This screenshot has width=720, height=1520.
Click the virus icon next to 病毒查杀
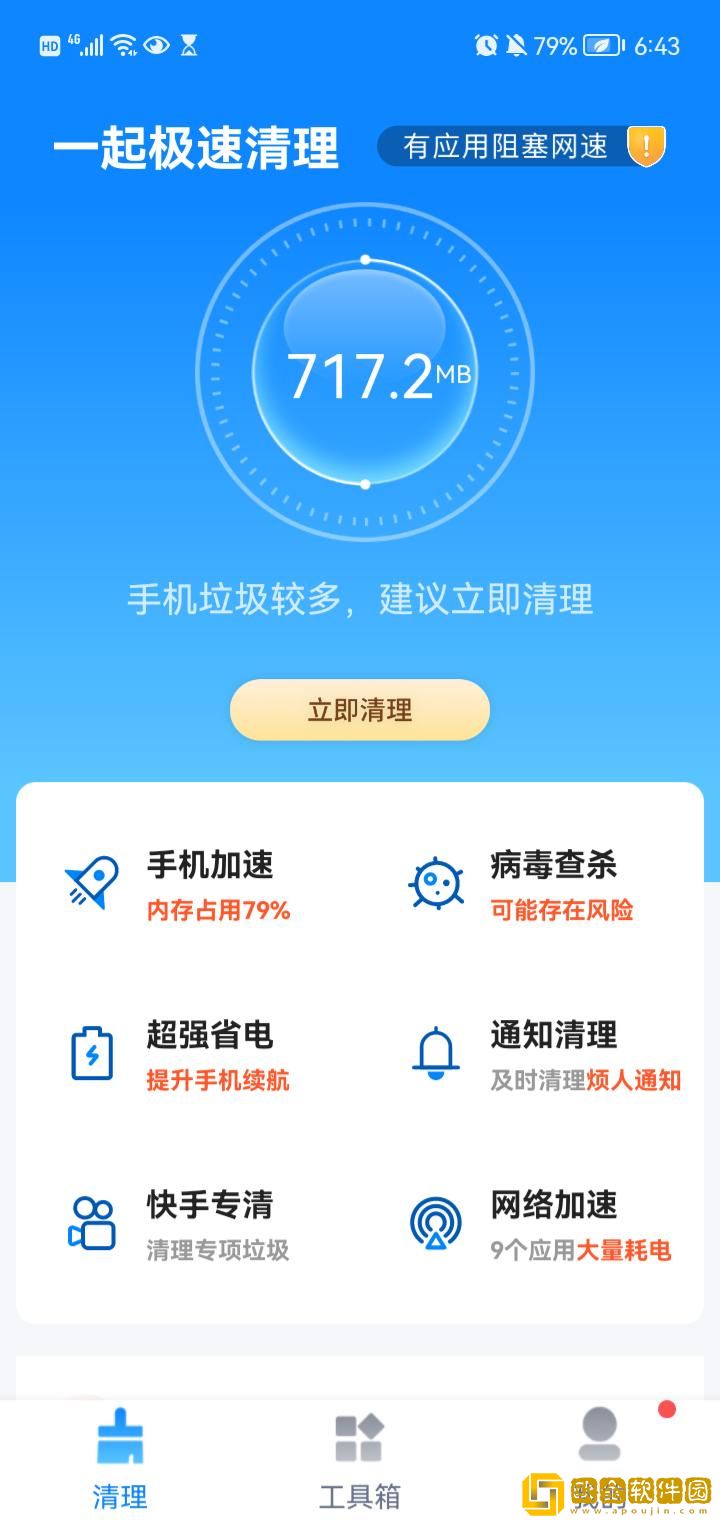pos(435,880)
